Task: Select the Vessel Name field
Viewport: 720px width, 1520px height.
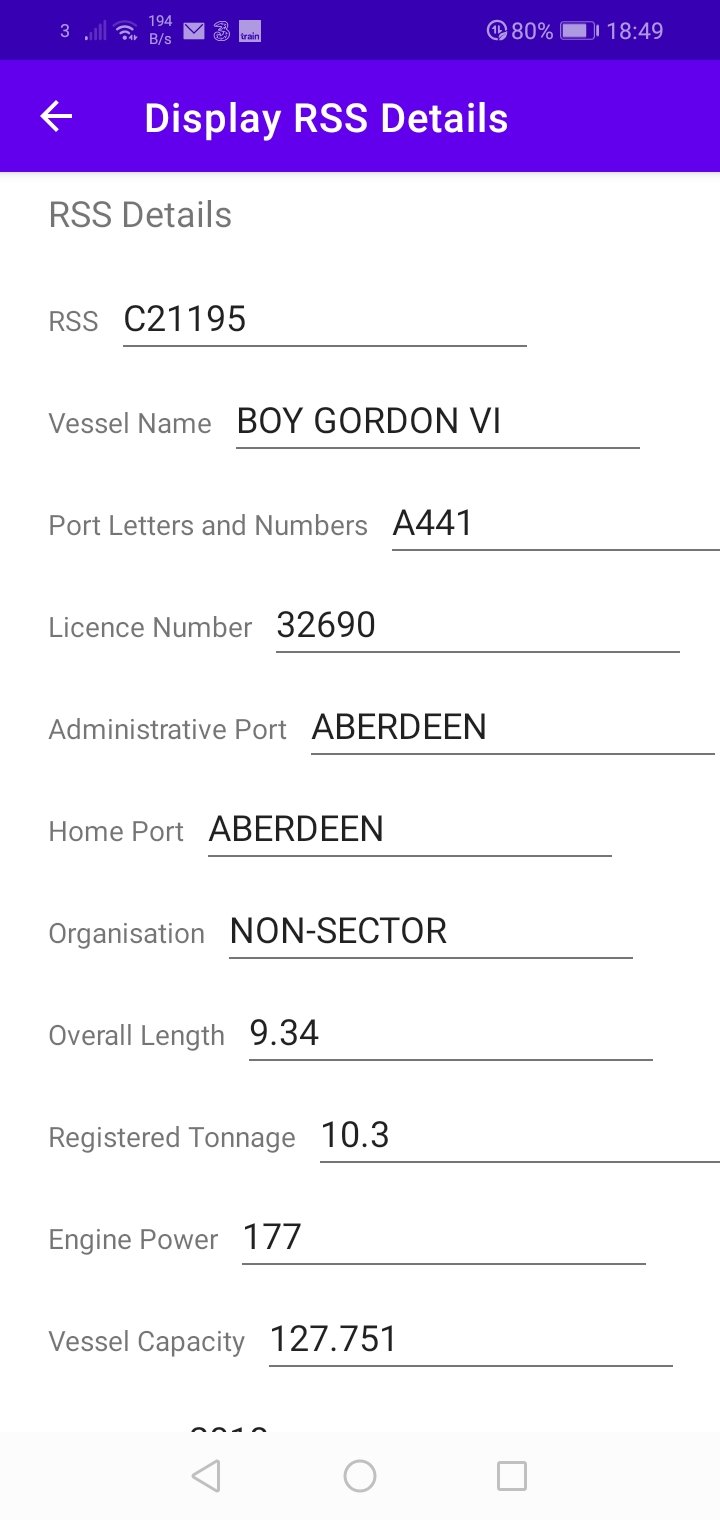Action: pyautogui.click(x=437, y=422)
